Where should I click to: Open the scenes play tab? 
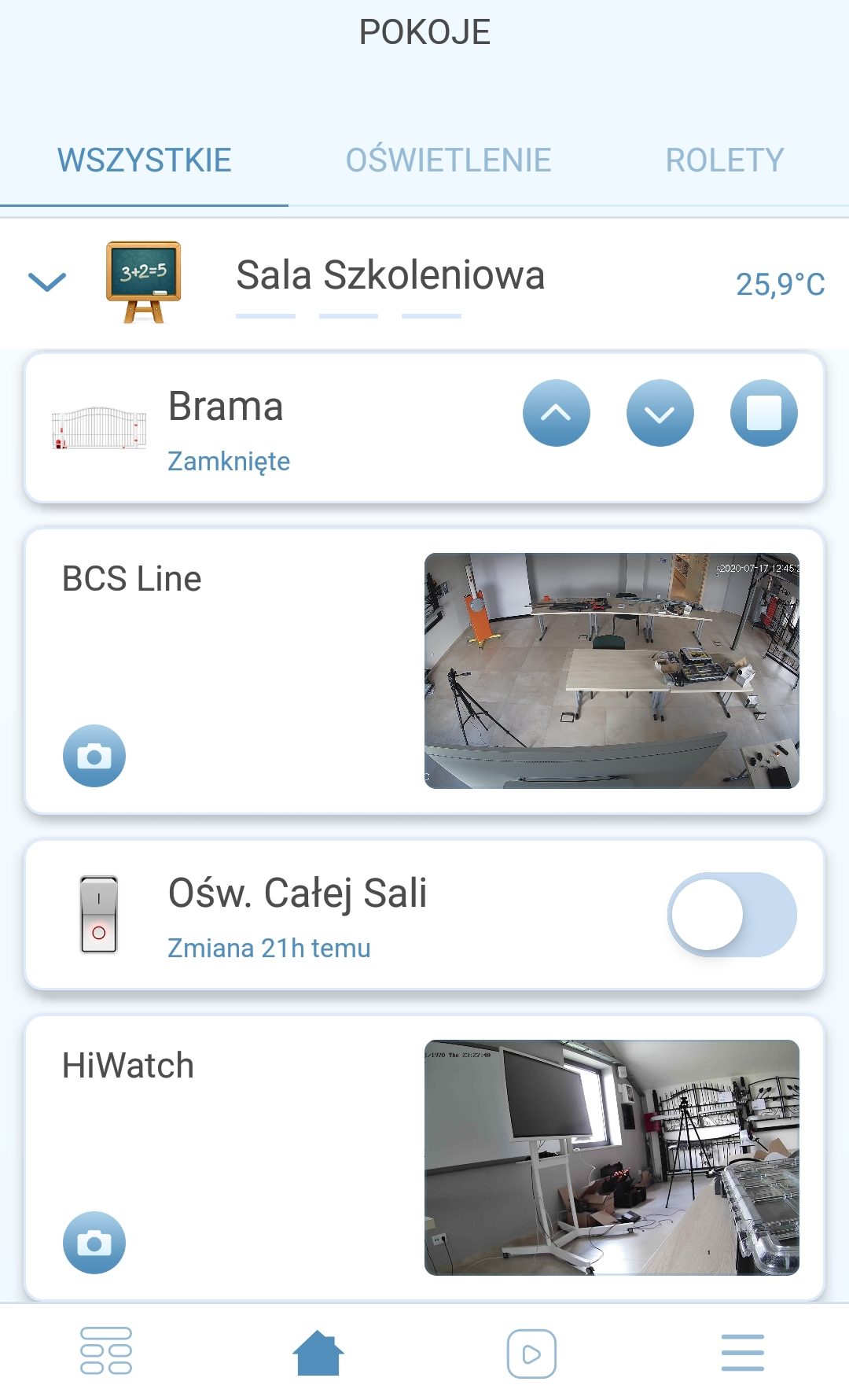tap(531, 1354)
